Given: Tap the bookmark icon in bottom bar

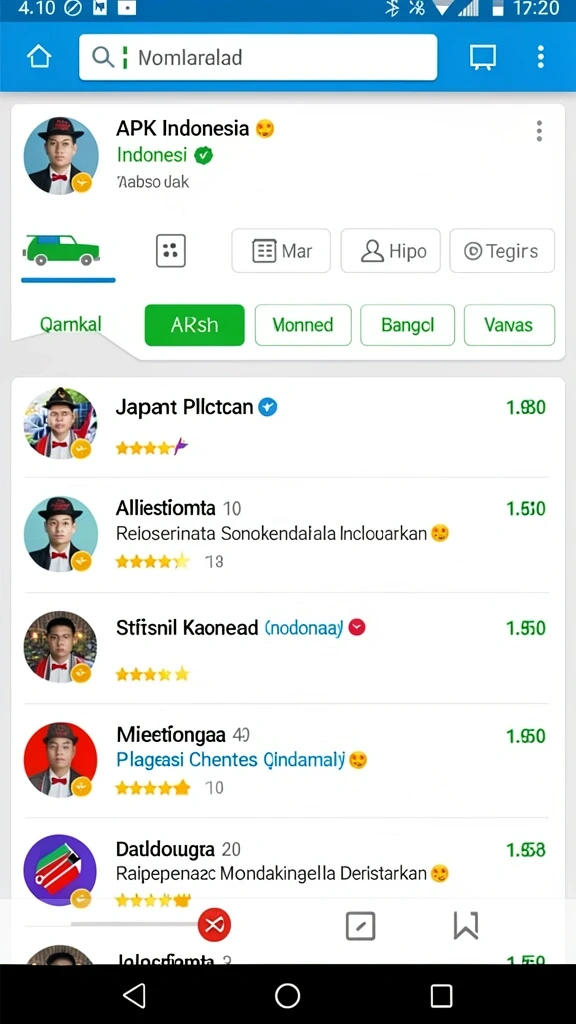Looking at the screenshot, I should (x=466, y=925).
